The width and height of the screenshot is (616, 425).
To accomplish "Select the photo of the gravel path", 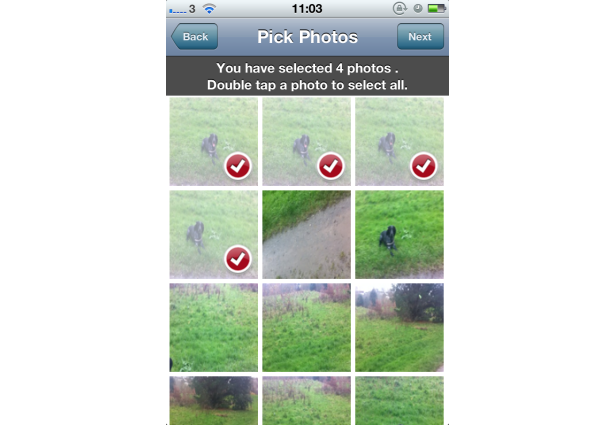I will pos(306,234).
